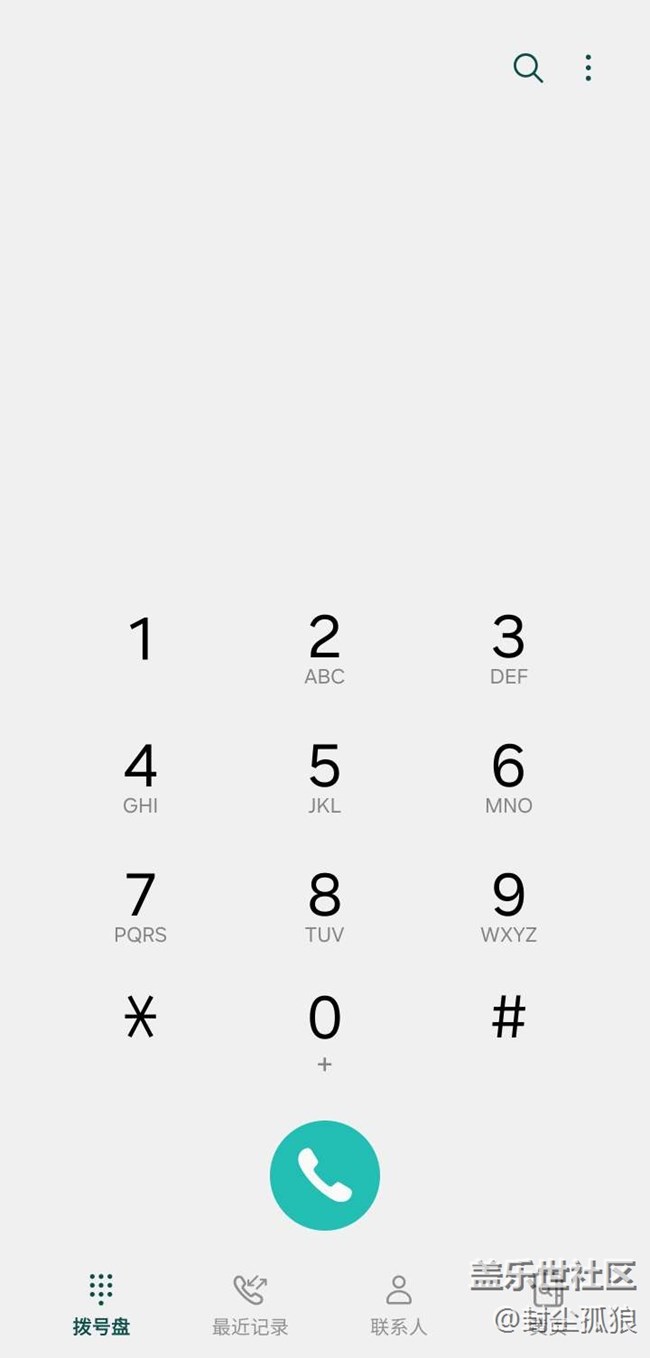Viewport: 650px width, 1358px height.
Task: Tap the 4 GHI key
Action: click(x=141, y=778)
